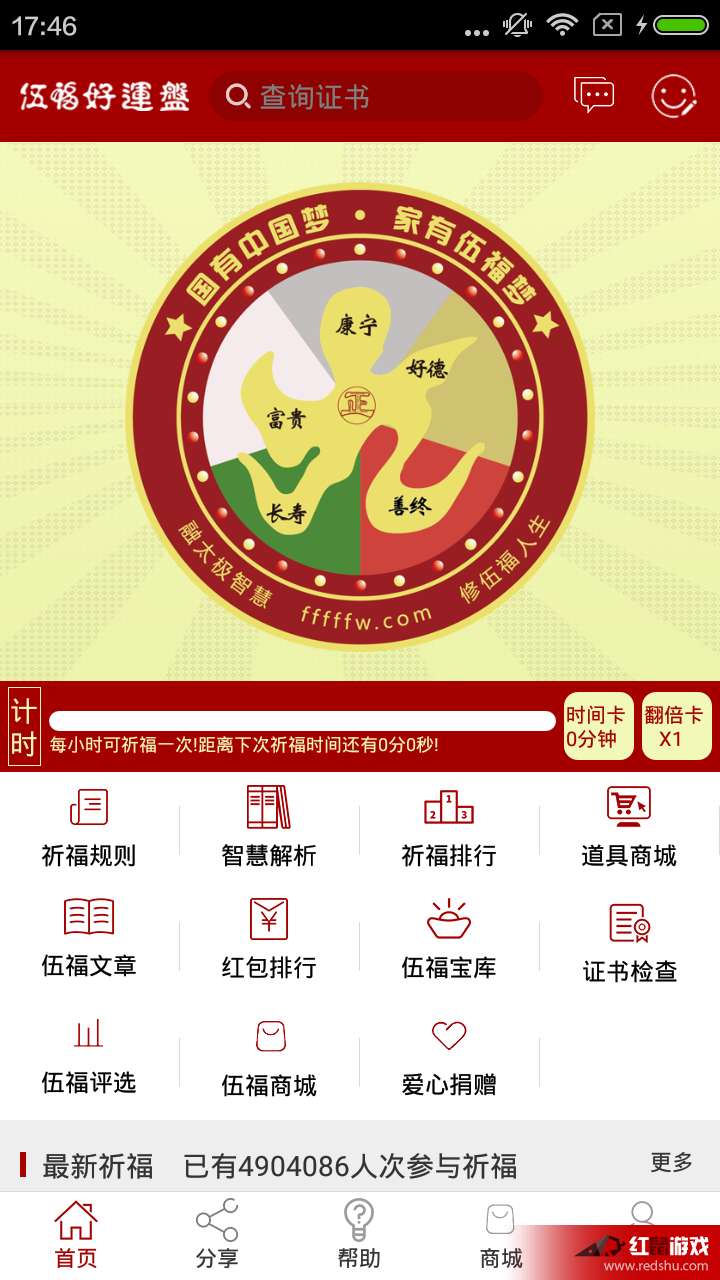Open 道具商城 item shop

pos(629,828)
